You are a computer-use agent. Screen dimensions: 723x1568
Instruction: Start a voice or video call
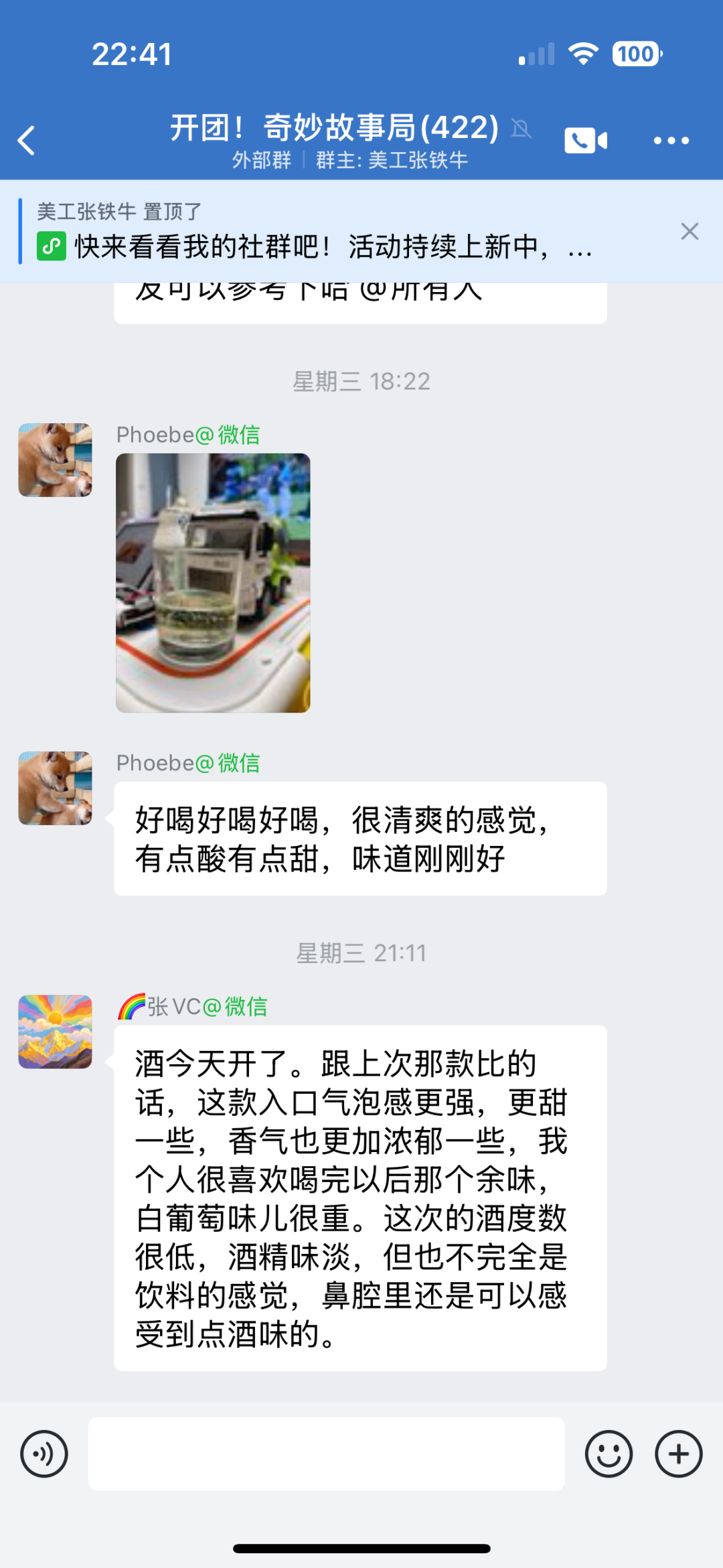[585, 141]
